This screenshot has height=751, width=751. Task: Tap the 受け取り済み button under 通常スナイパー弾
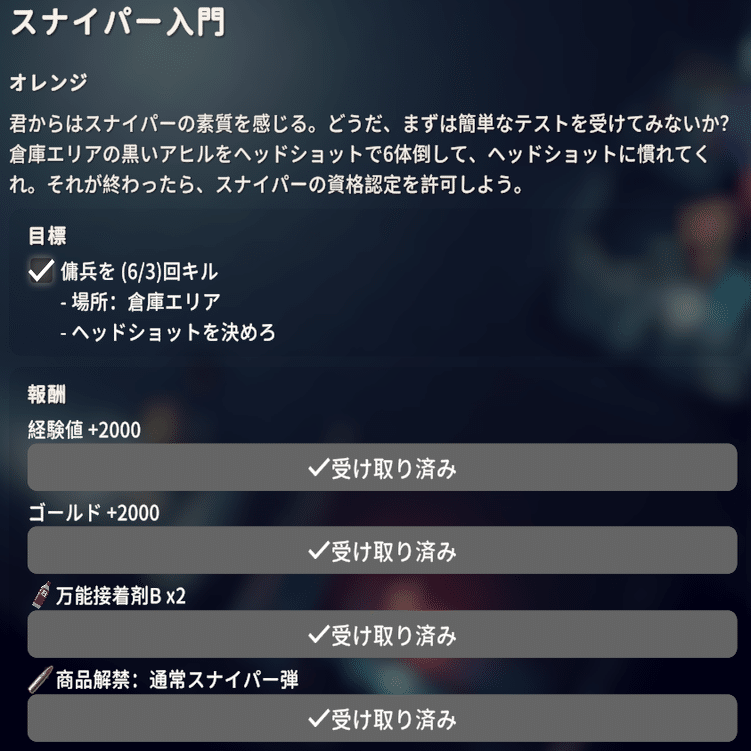coord(382,718)
